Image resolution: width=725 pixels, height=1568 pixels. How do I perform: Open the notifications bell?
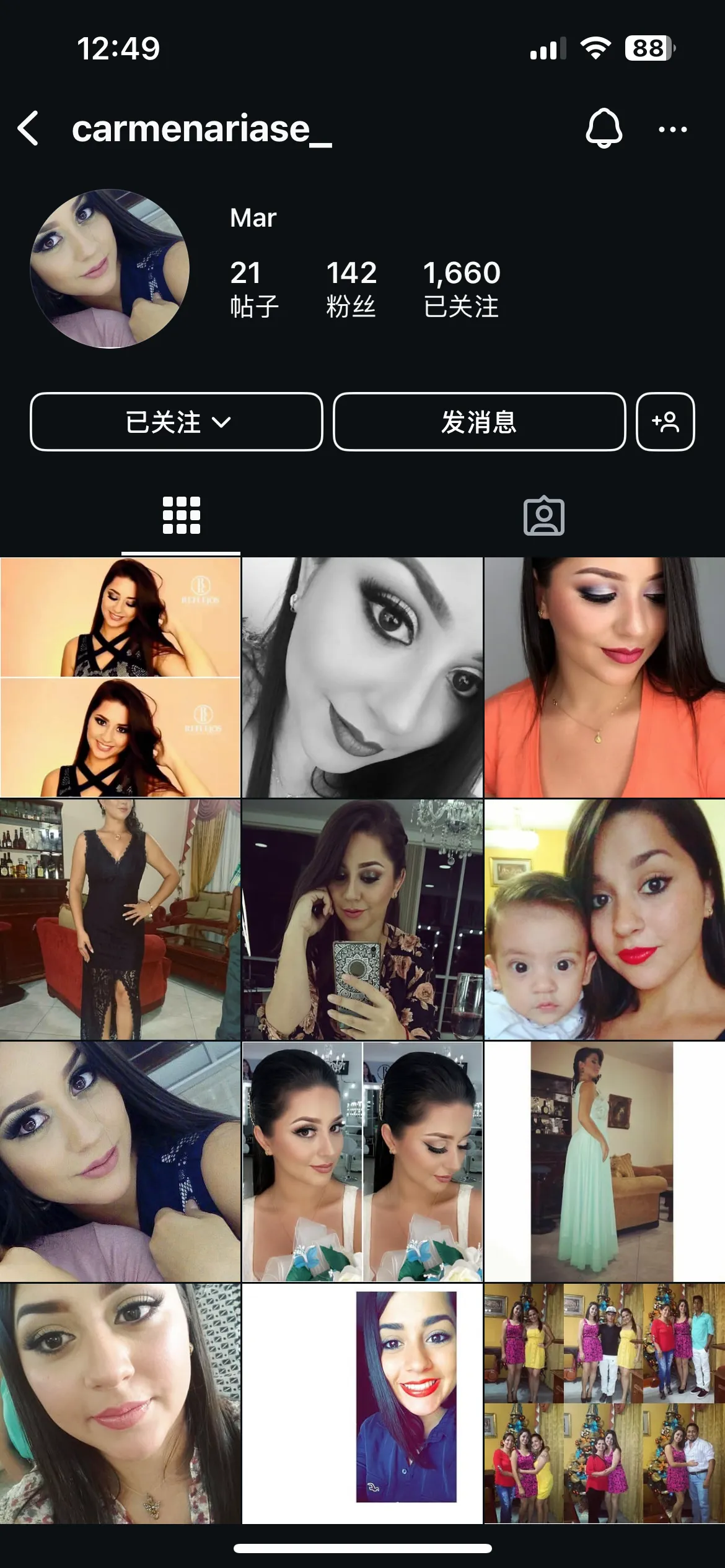(604, 129)
